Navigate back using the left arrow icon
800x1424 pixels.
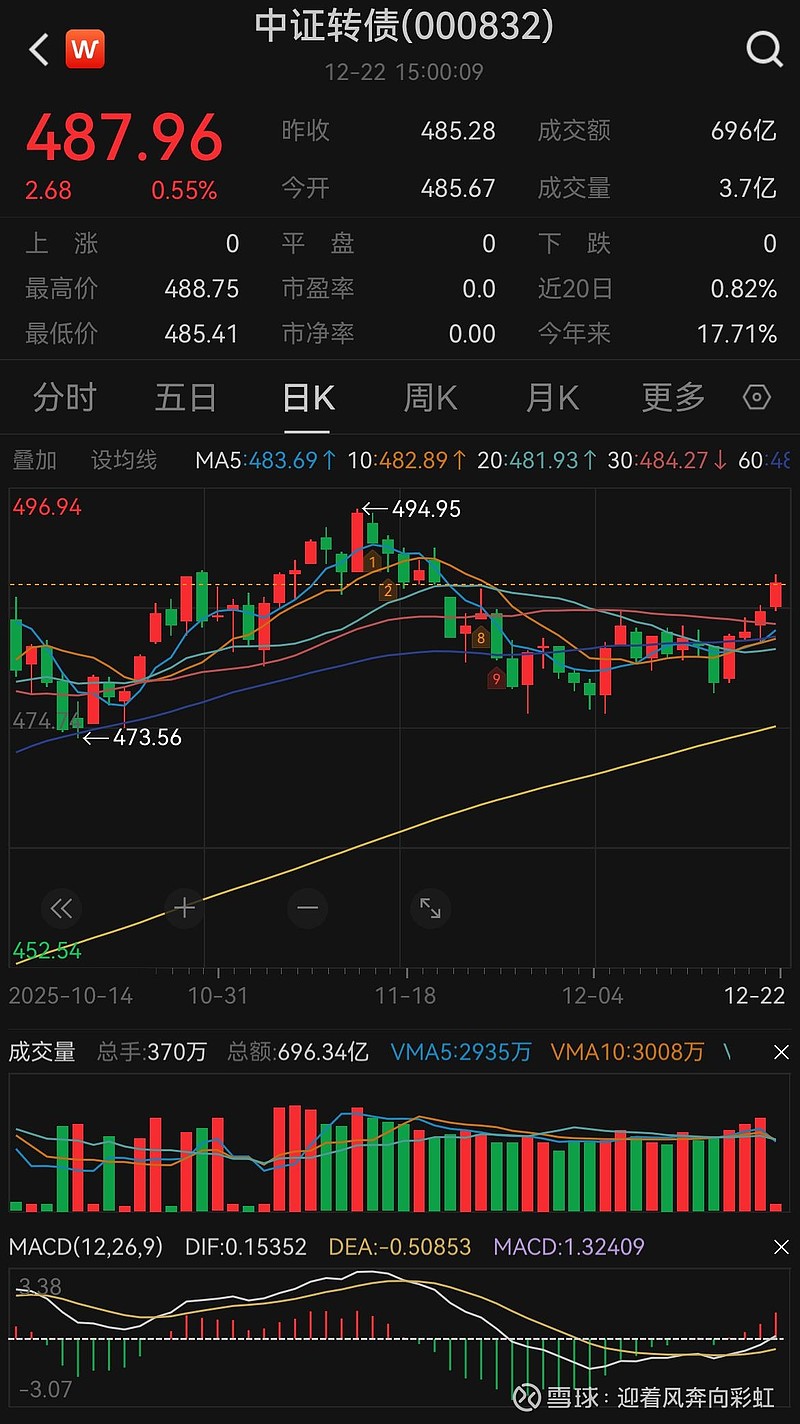[x=38, y=48]
